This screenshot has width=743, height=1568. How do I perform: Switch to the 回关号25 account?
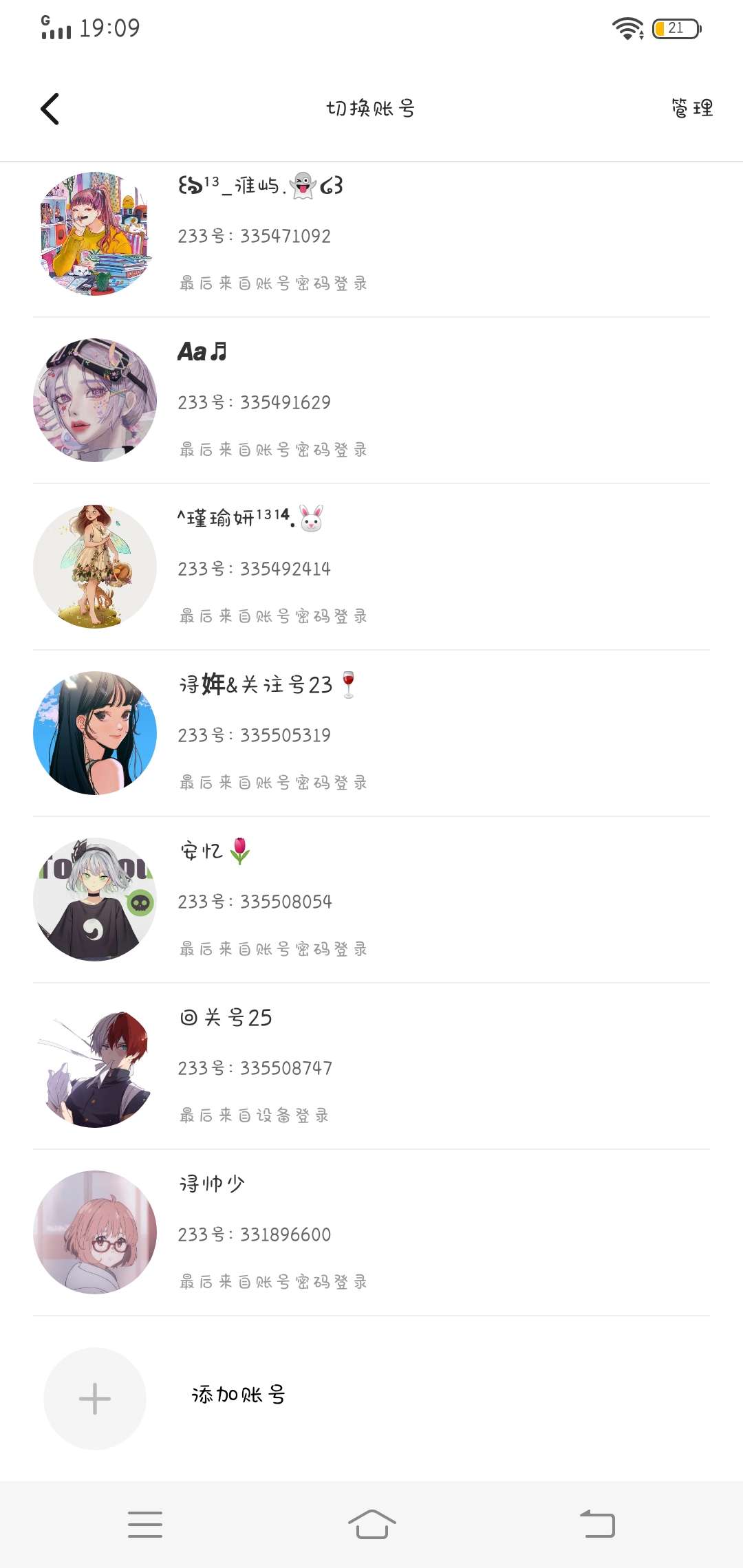371,1067
